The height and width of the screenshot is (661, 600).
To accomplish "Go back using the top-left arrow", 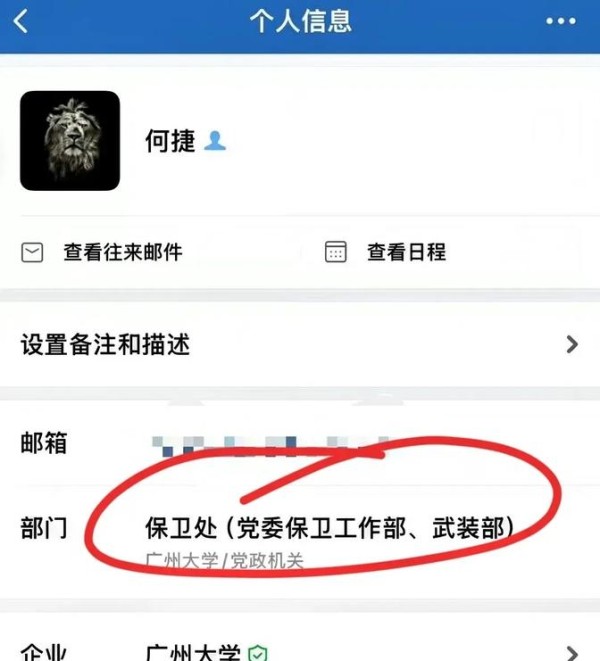I will [x=21, y=21].
